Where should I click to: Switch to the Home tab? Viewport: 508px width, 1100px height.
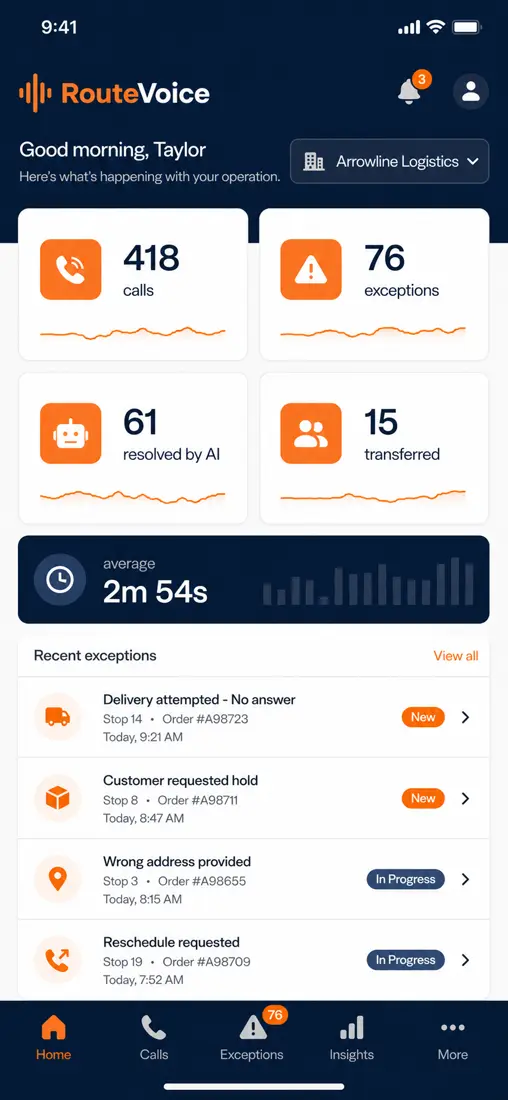(53, 1038)
